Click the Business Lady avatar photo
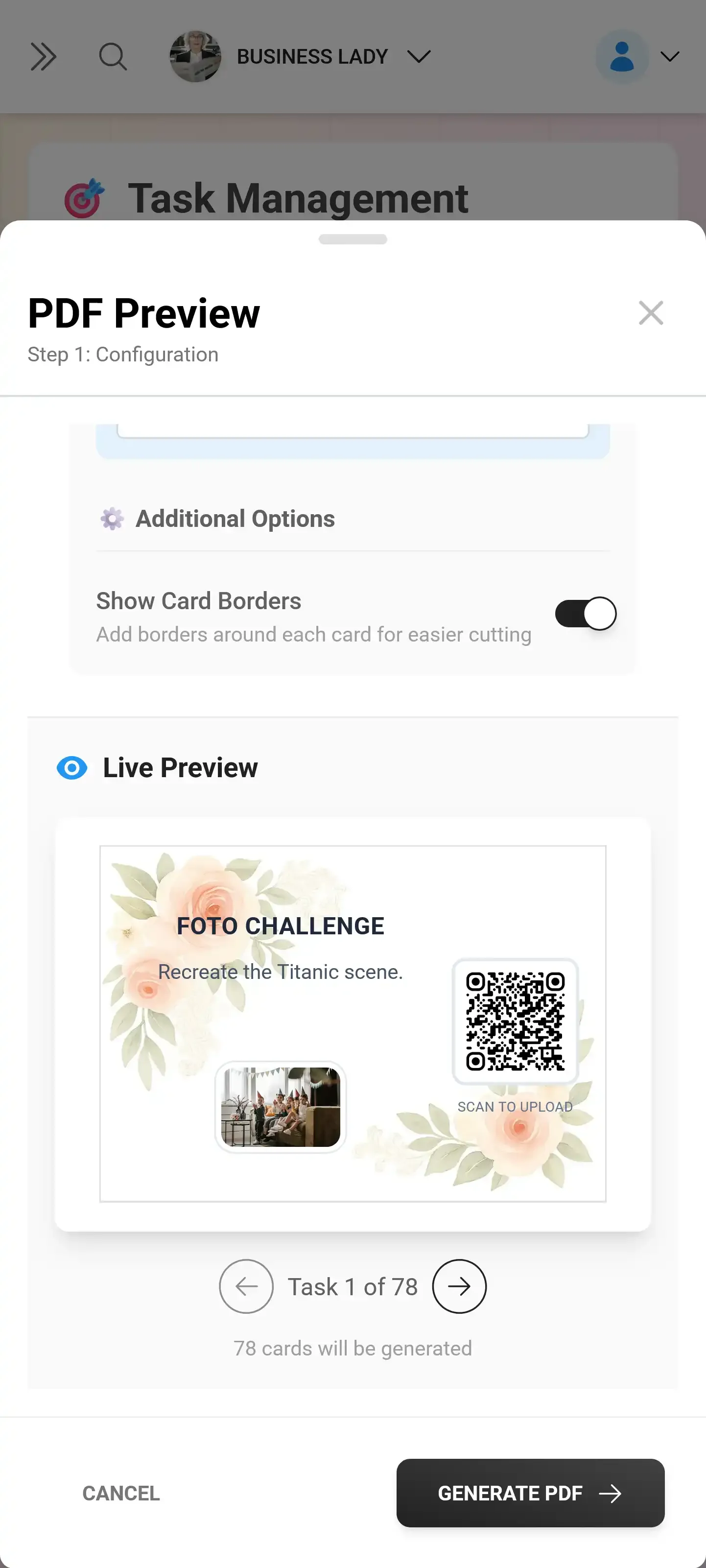Viewport: 706px width, 1568px height. pos(196,56)
